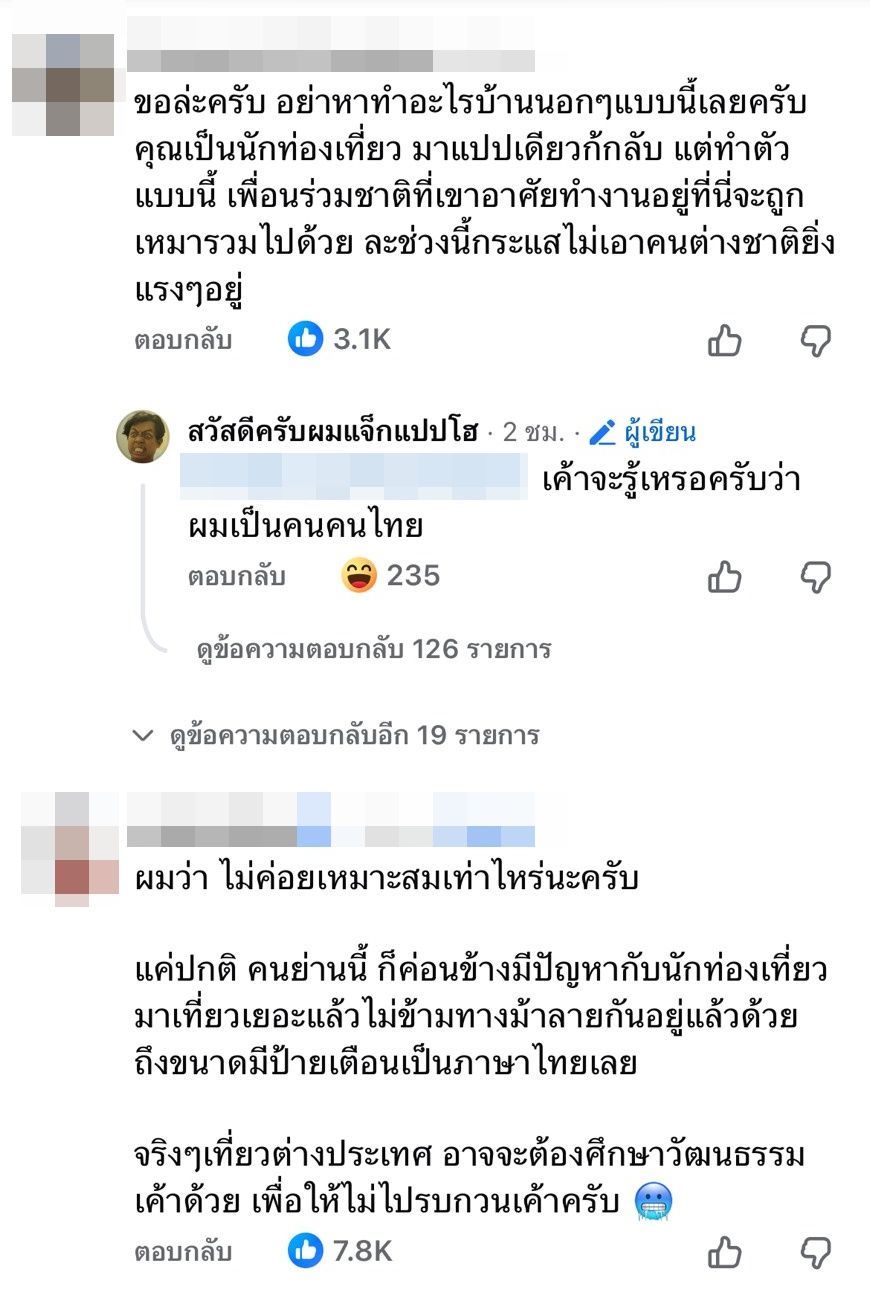Open the 235 reactions list
The height and width of the screenshot is (1294, 870).
point(390,577)
